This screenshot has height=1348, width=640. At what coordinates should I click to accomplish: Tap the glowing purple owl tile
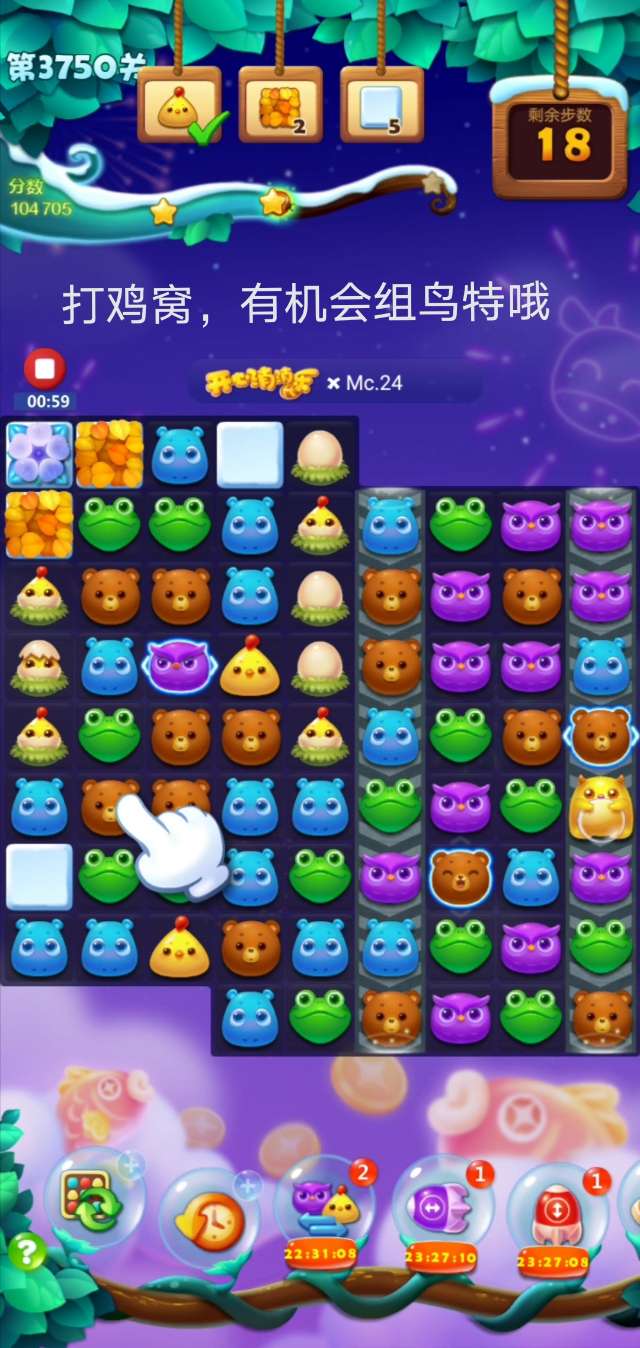tap(178, 666)
